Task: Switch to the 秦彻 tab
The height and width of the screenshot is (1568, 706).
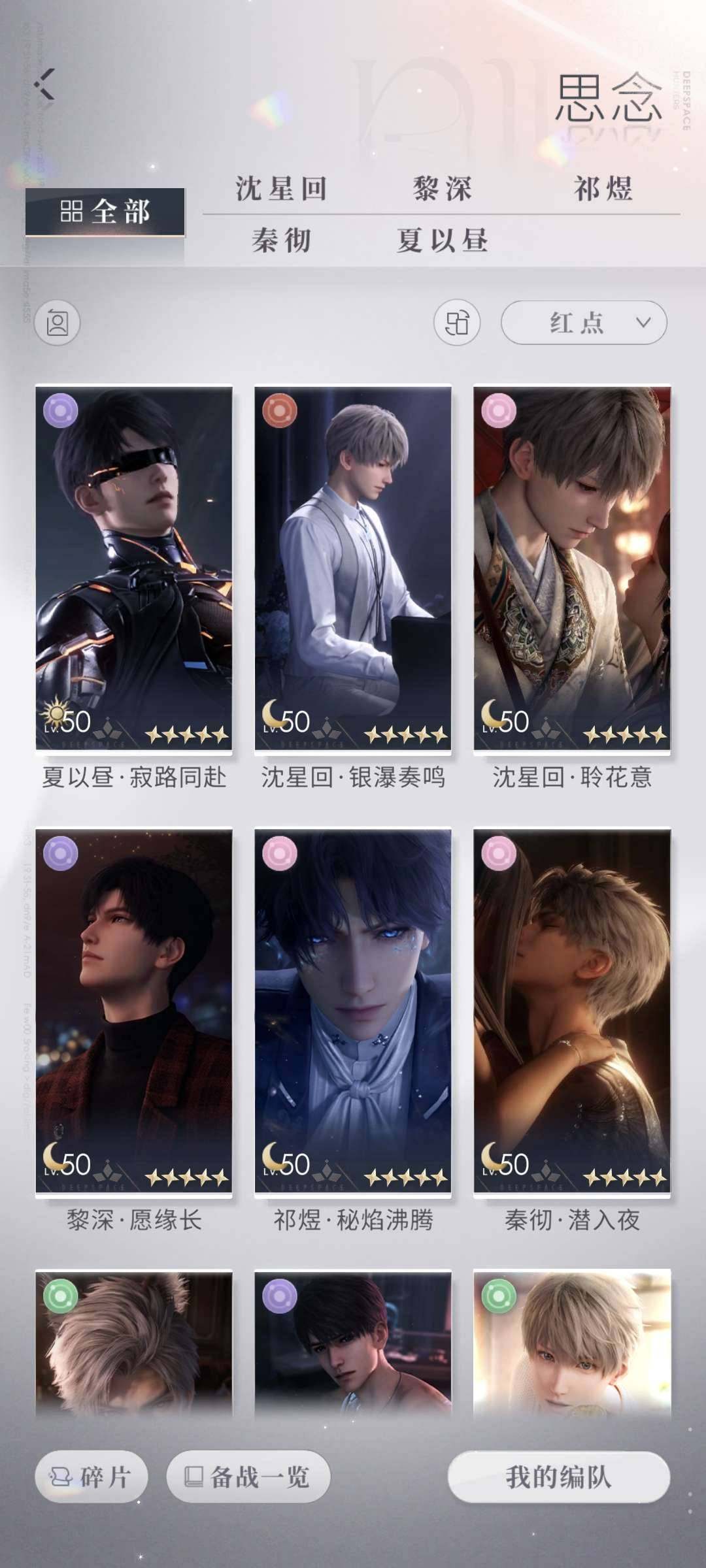Action: tap(281, 240)
